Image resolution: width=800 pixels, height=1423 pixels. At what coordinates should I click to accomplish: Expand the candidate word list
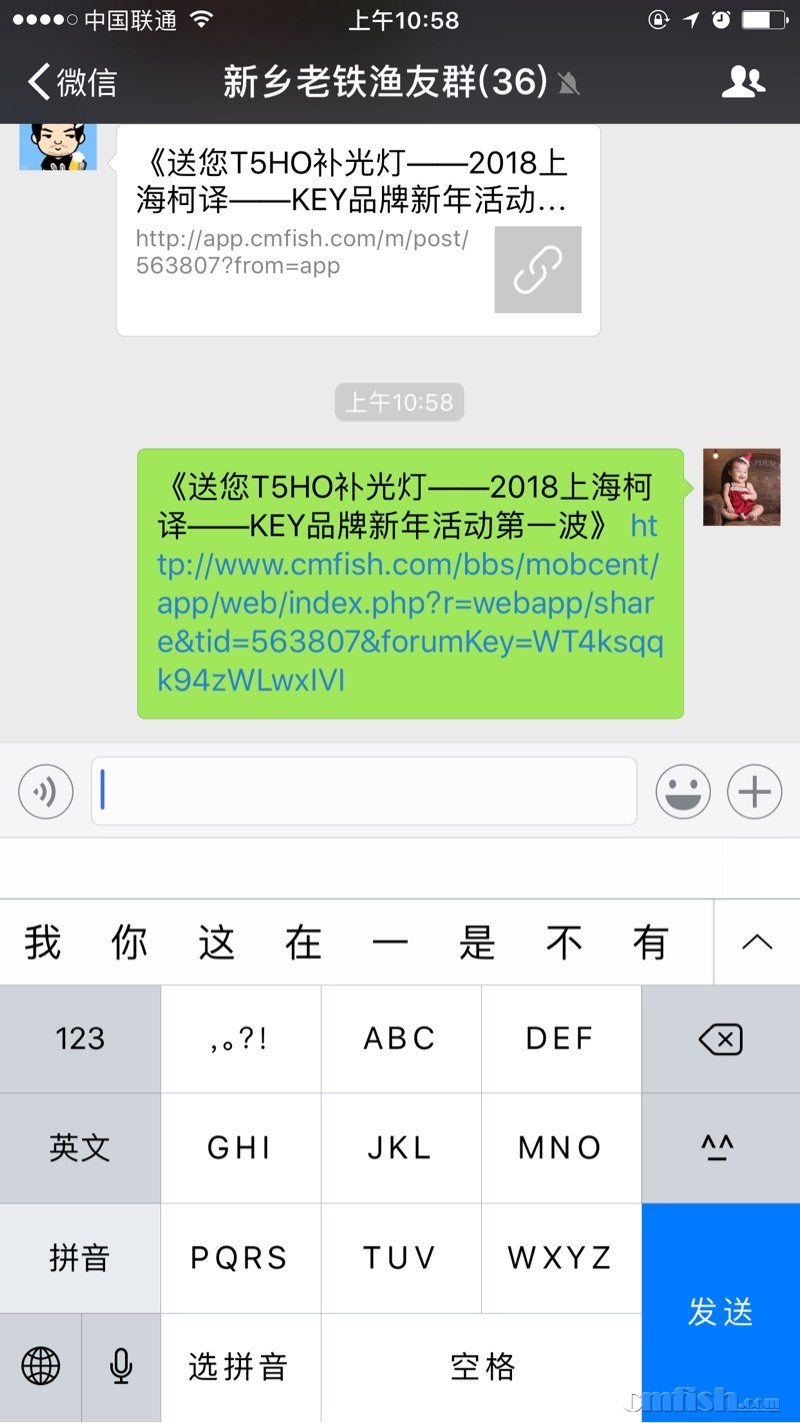(x=757, y=941)
